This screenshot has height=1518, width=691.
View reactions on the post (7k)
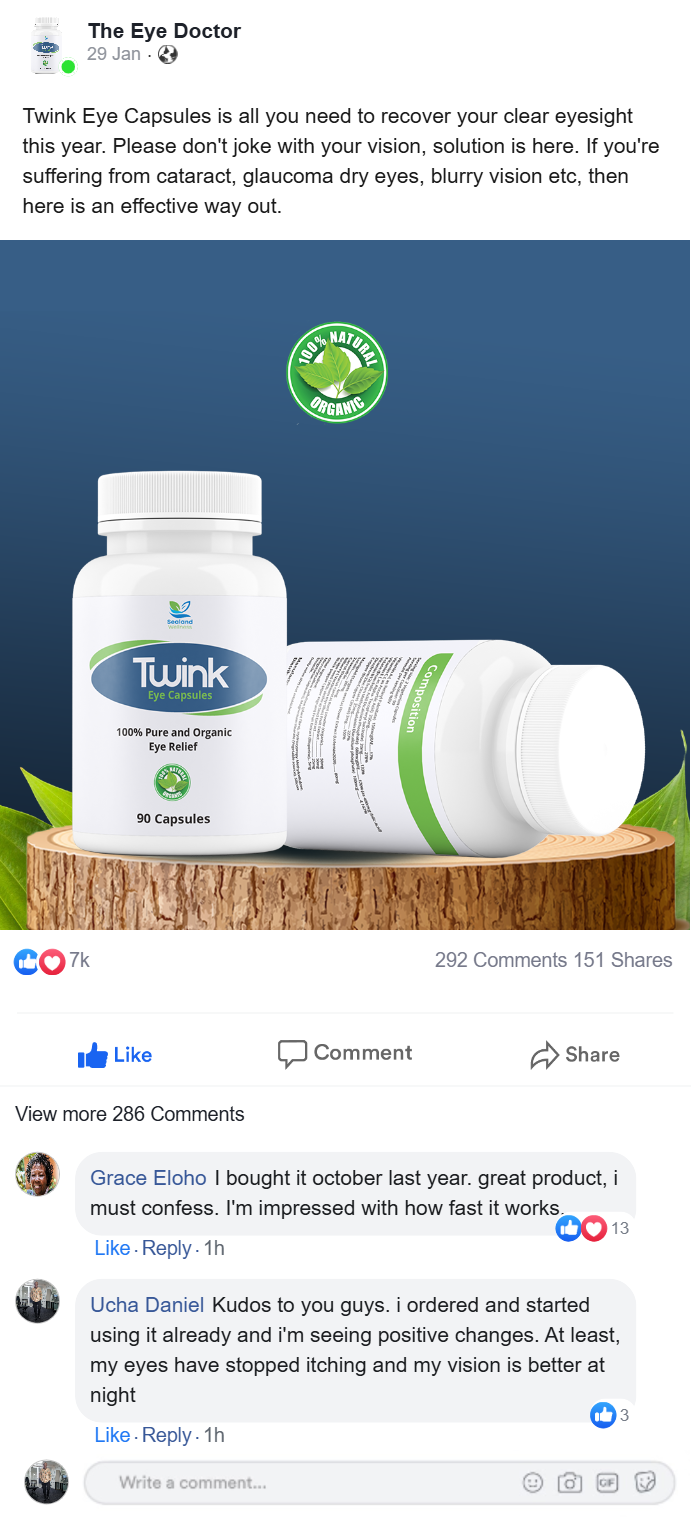(52, 961)
